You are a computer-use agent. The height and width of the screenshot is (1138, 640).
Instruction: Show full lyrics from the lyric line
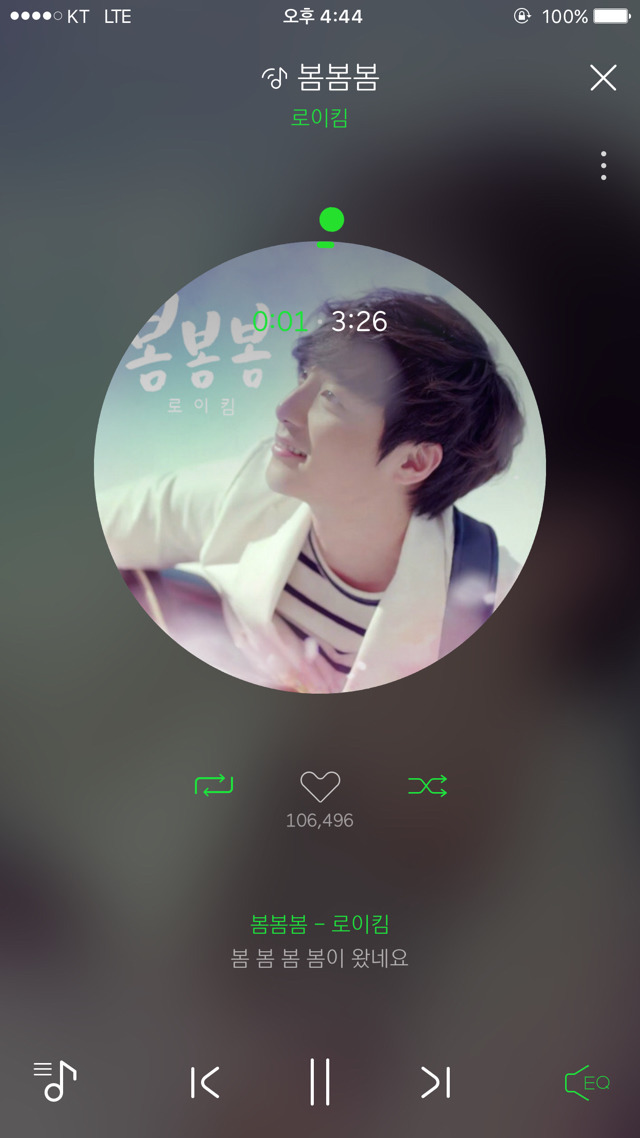tap(320, 958)
